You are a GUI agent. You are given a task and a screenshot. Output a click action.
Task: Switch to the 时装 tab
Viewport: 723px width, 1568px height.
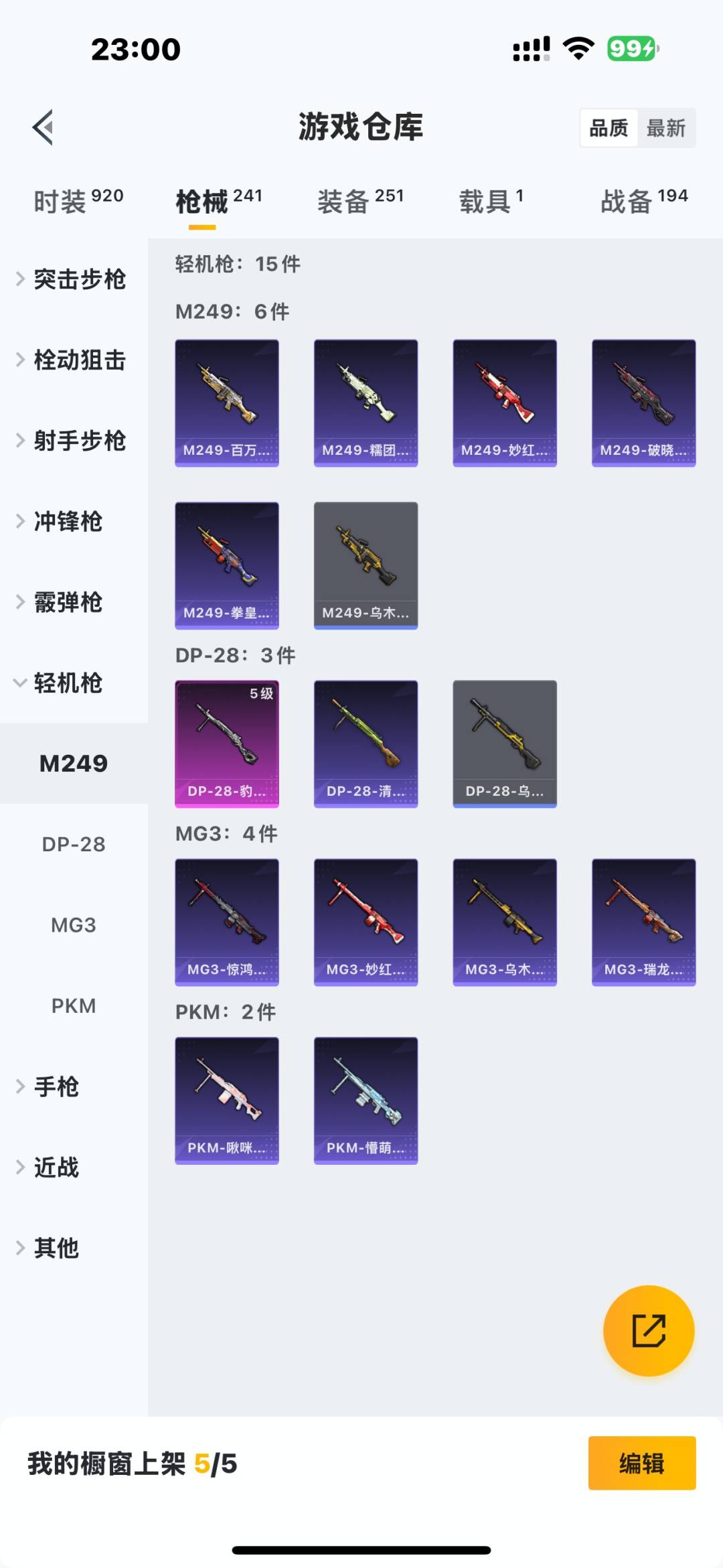[x=78, y=201]
